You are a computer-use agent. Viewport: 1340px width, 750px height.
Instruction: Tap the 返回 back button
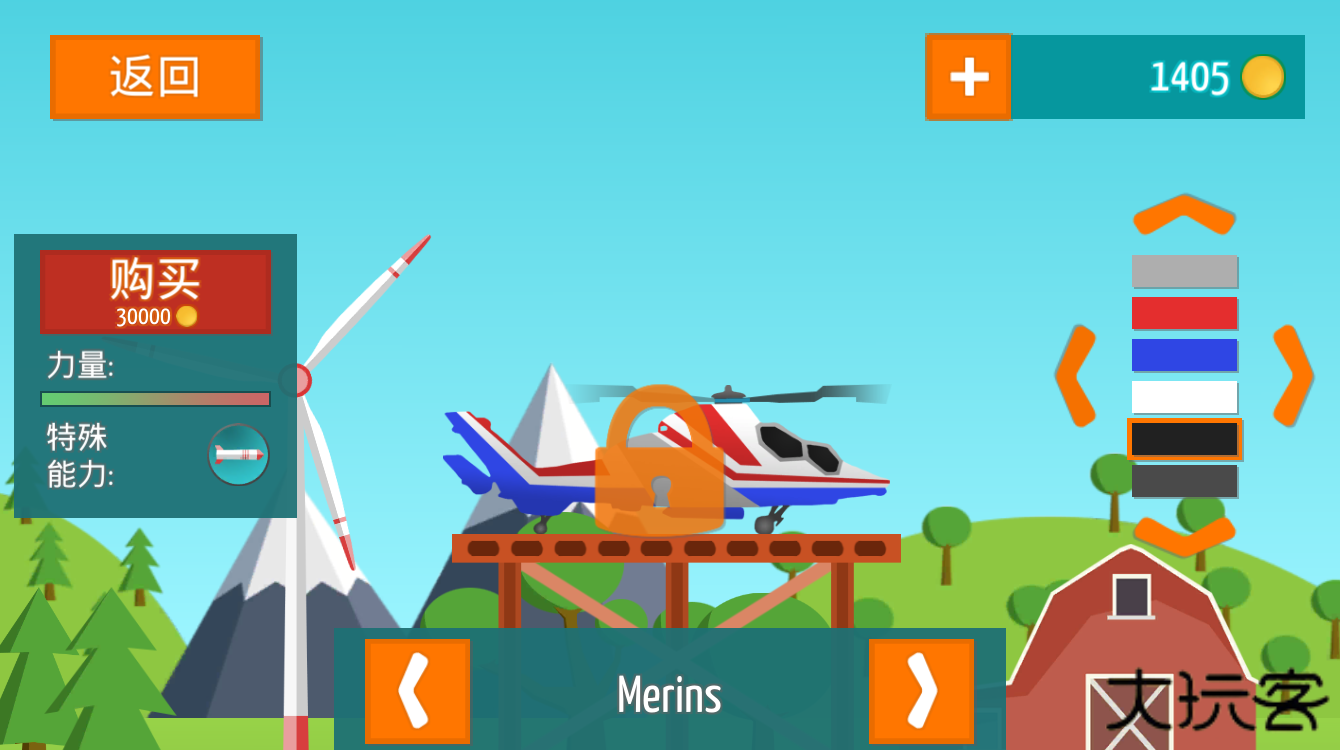(155, 77)
